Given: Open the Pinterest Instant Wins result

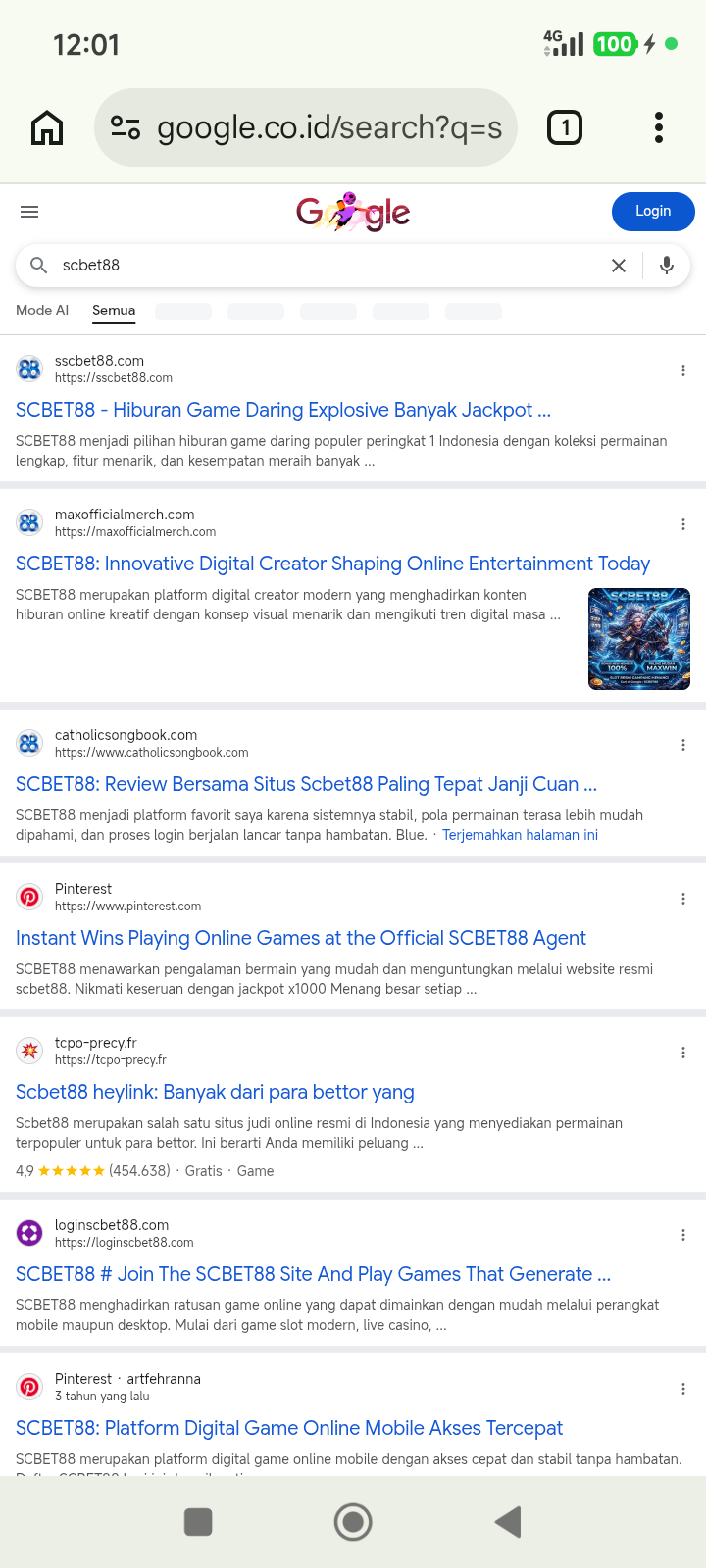Looking at the screenshot, I should pos(301,938).
